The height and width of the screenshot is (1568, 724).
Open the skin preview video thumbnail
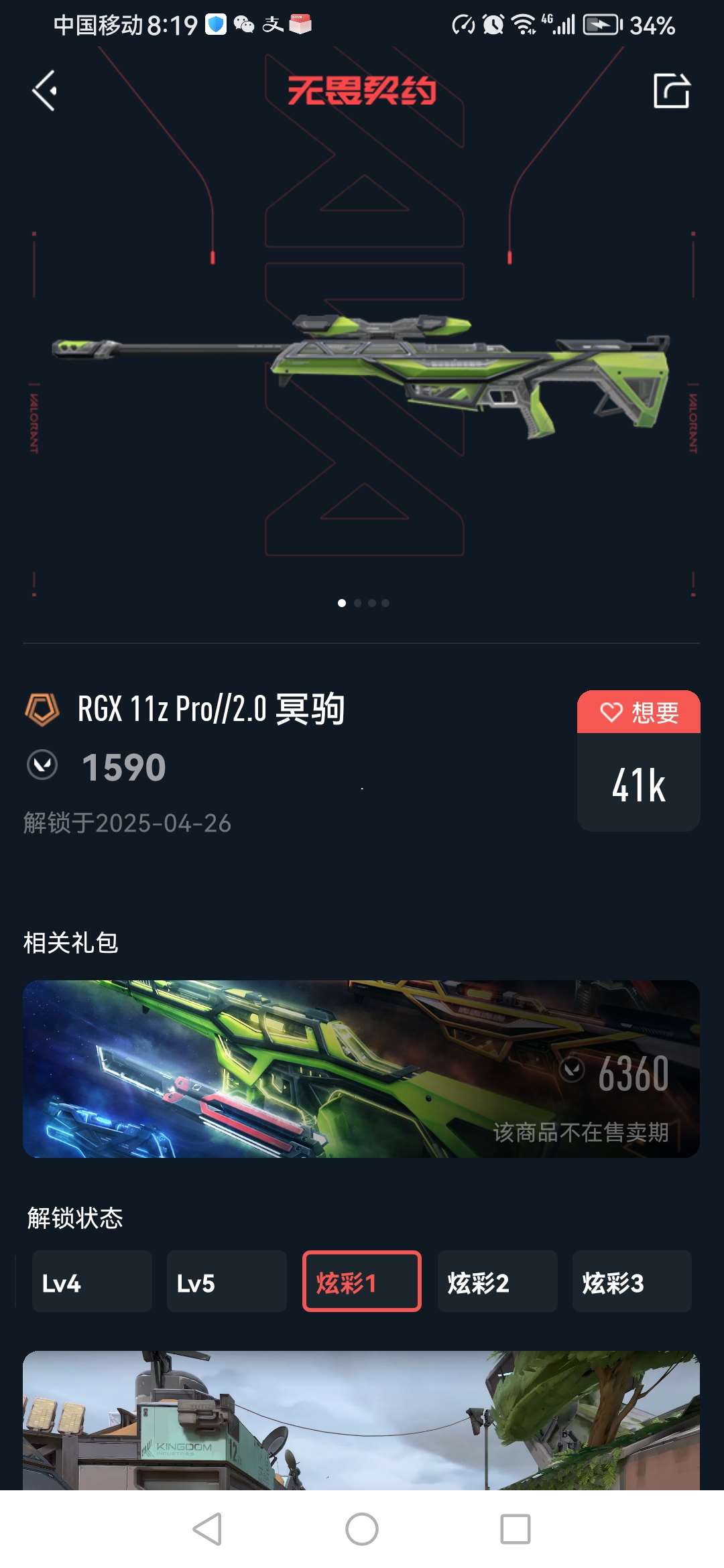(361, 1421)
